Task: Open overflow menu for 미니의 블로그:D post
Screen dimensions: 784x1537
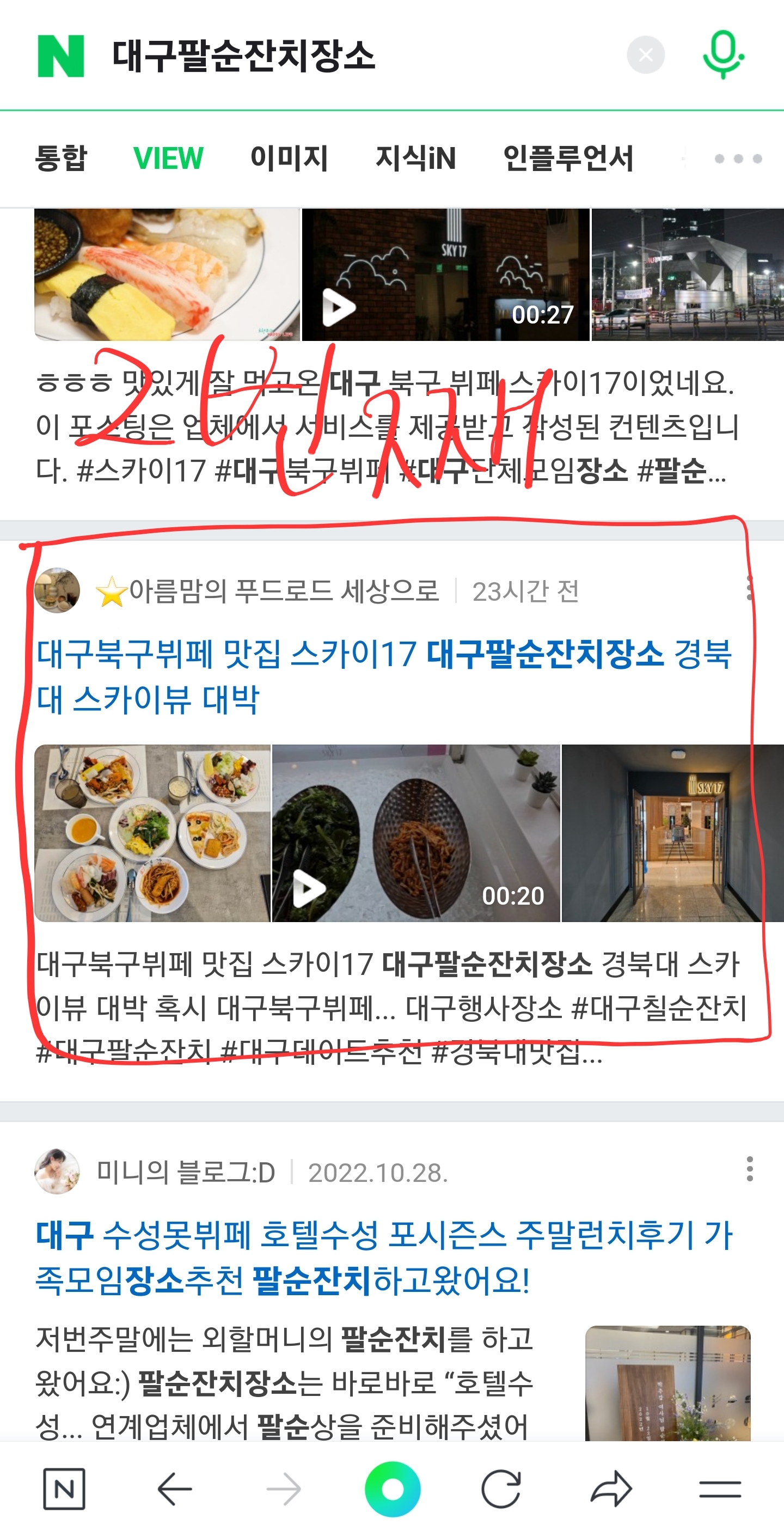Action: (749, 1169)
